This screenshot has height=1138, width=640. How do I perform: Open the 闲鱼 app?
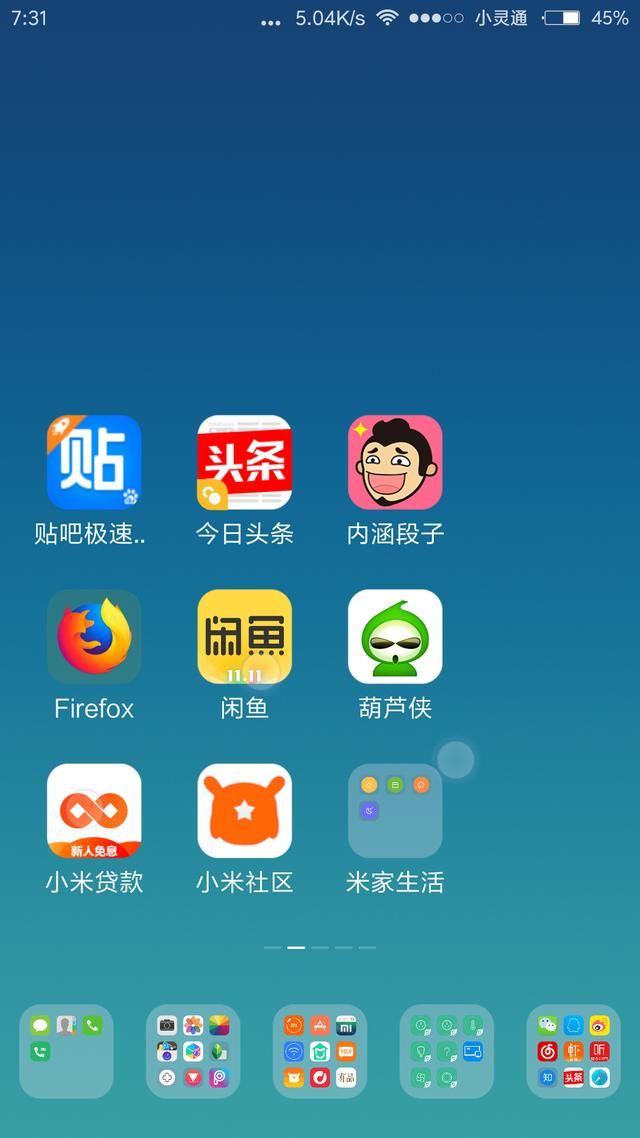click(245, 637)
